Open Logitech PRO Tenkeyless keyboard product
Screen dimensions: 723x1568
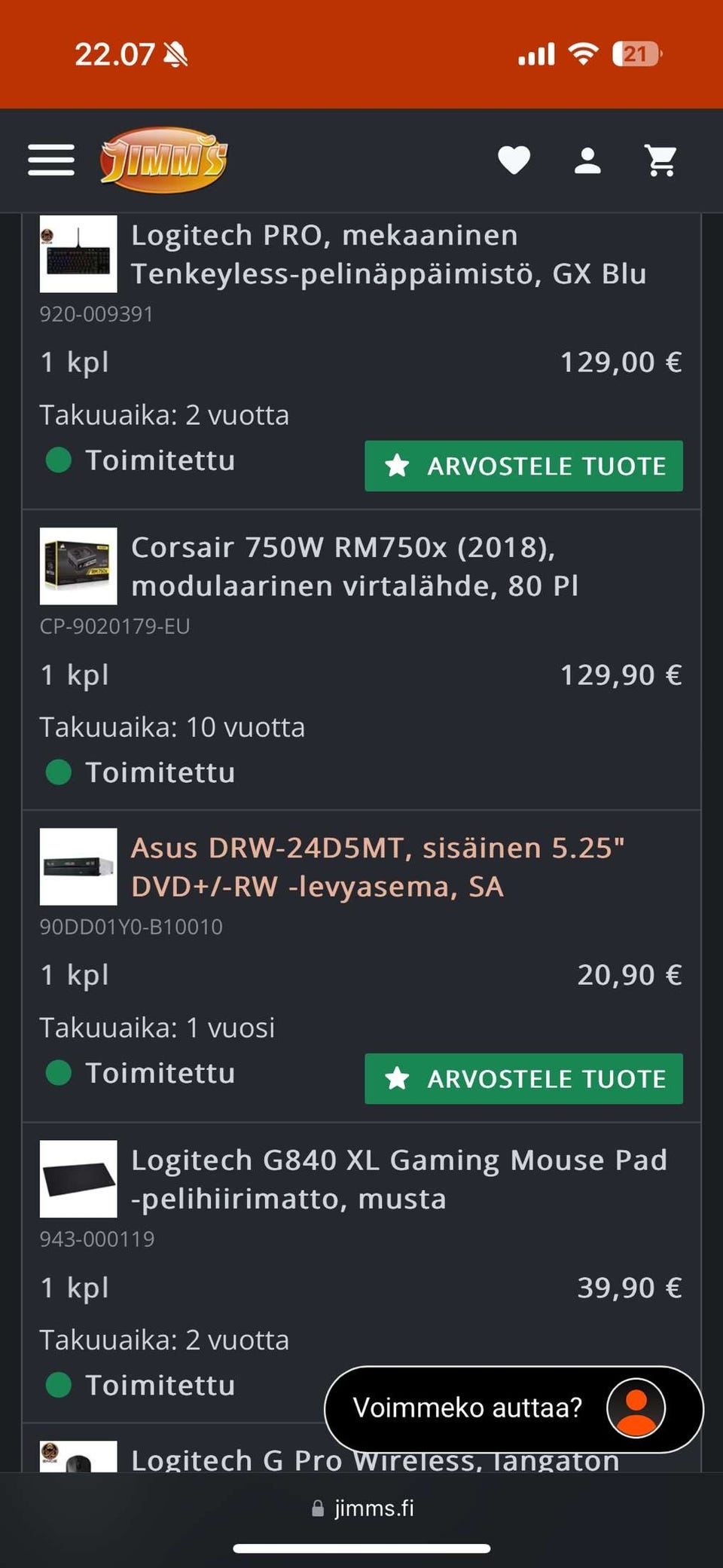pyautogui.click(x=389, y=254)
